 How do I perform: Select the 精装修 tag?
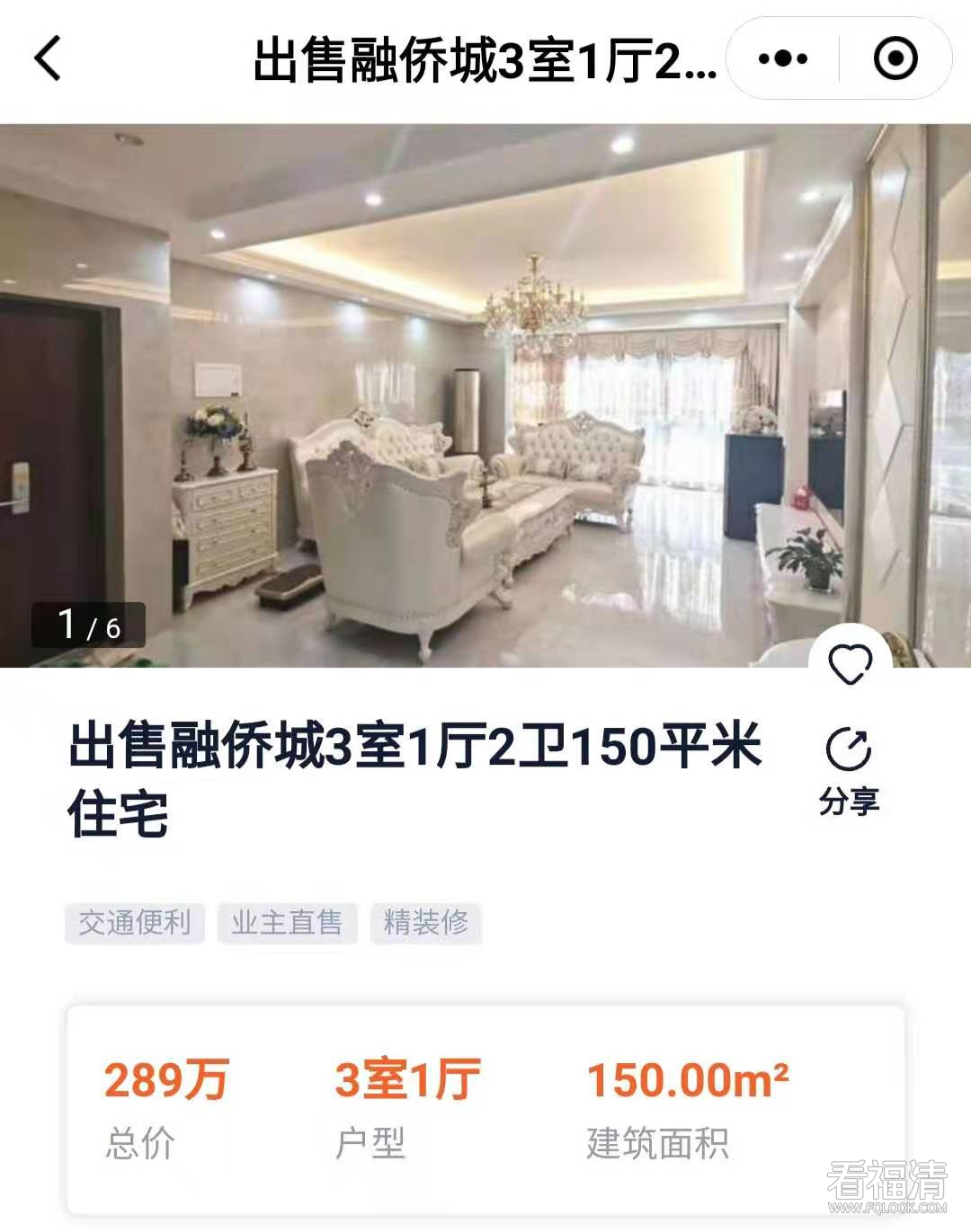pos(426,923)
